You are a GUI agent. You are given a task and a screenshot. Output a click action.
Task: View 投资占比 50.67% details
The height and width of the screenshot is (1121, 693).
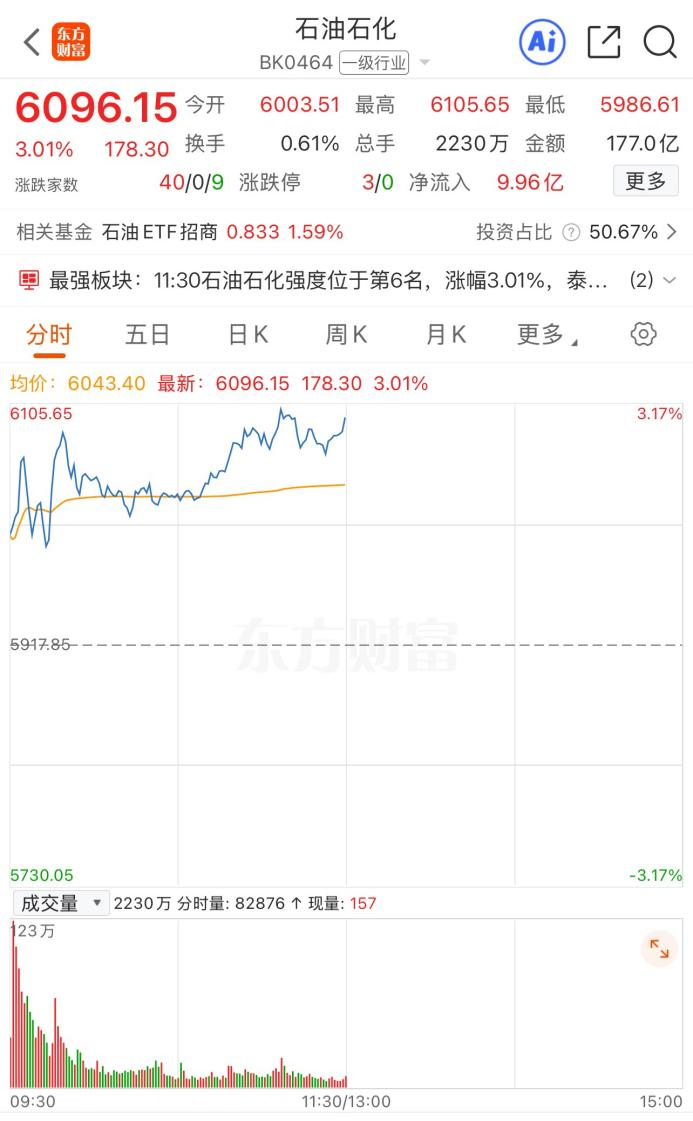tap(576, 232)
